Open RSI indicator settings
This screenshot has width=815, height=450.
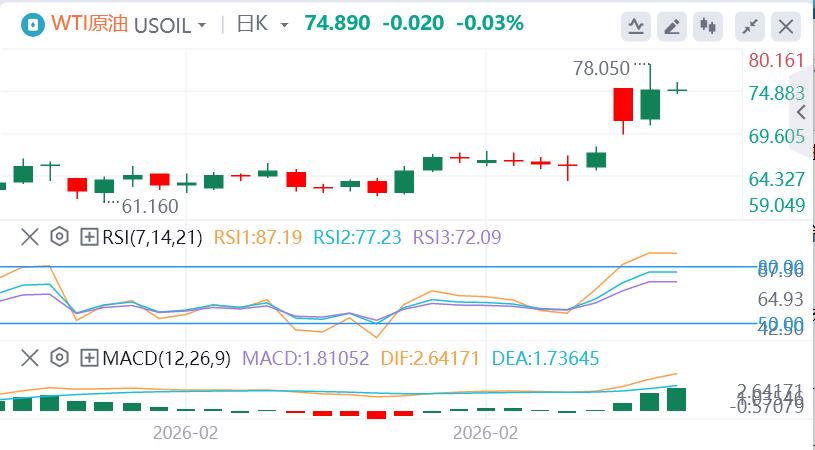59,237
